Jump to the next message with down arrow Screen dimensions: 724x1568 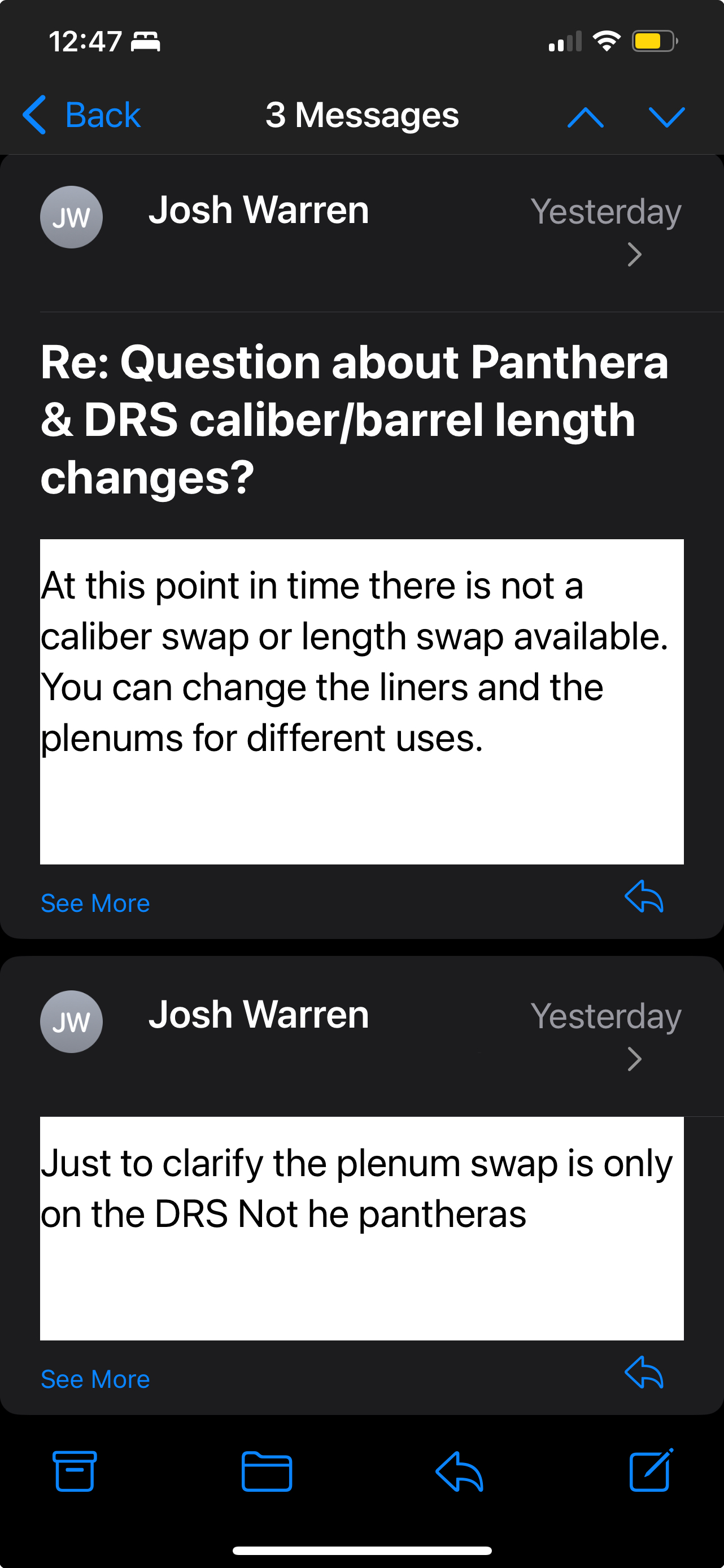(x=667, y=117)
